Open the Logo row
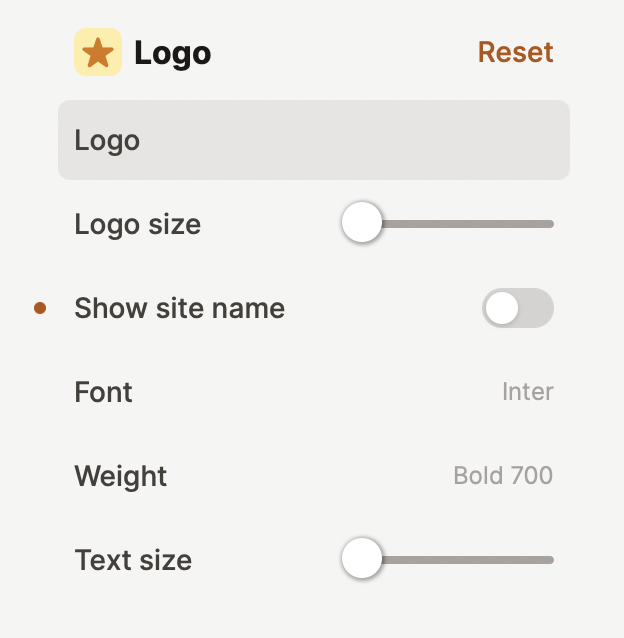Viewport: 624px width, 638px height. tap(313, 140)
